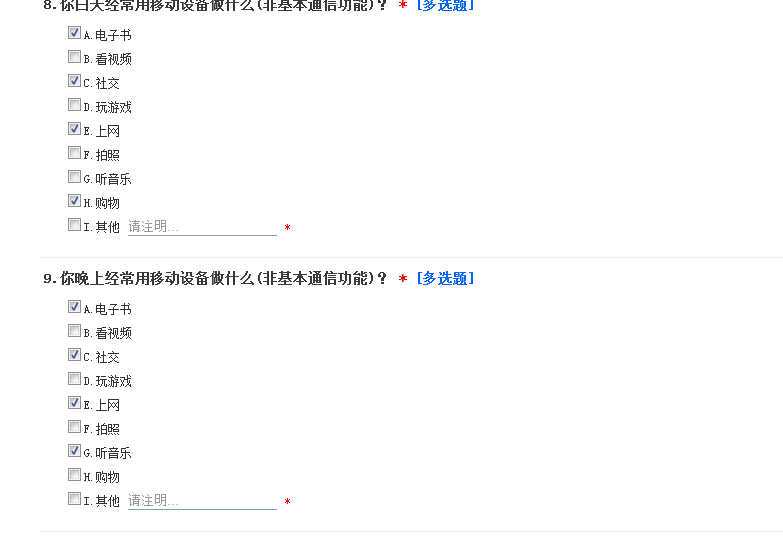Check 玩游戏 in question 9
The height and width of the screenshot is (540, 783).
(x=74, y=379)
